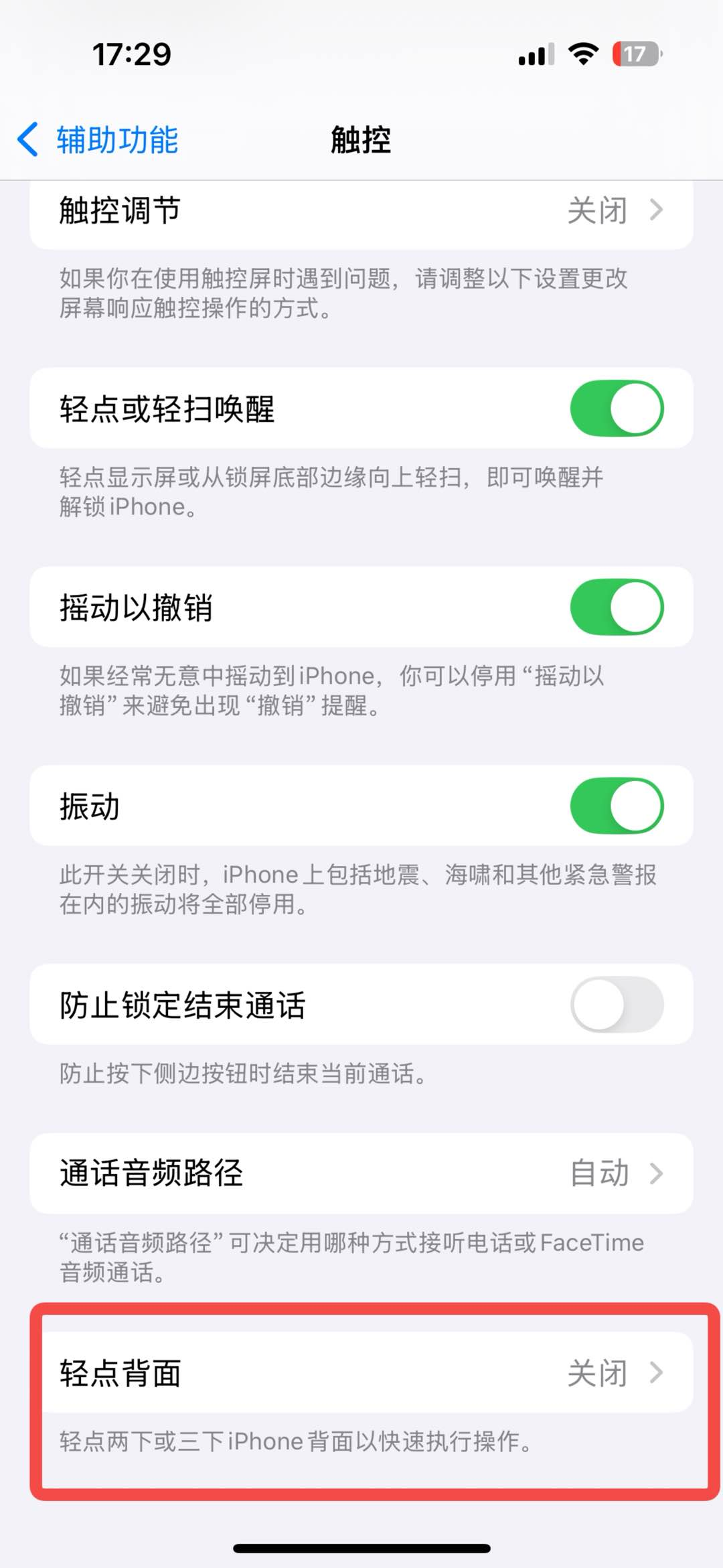Open the 轻点背面 settings

pos(361,1373)
